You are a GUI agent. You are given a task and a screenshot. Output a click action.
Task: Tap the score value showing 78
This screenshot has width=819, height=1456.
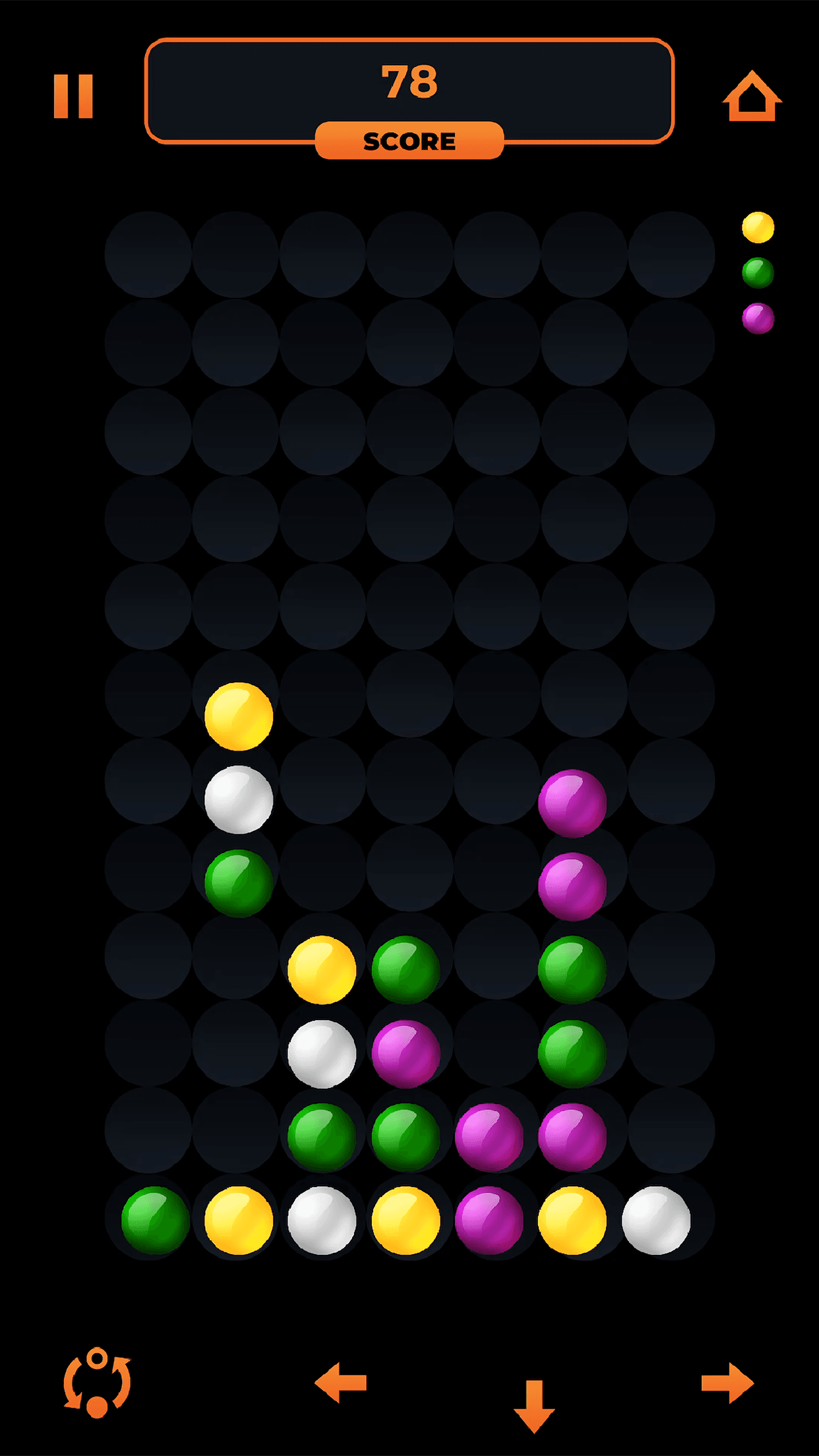[409, 81]
